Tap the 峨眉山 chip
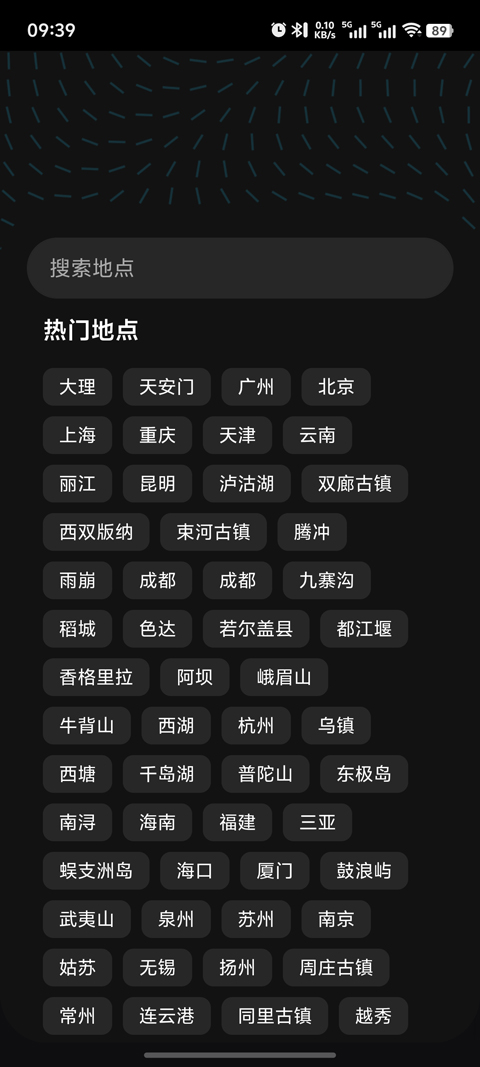 point(284,677)
